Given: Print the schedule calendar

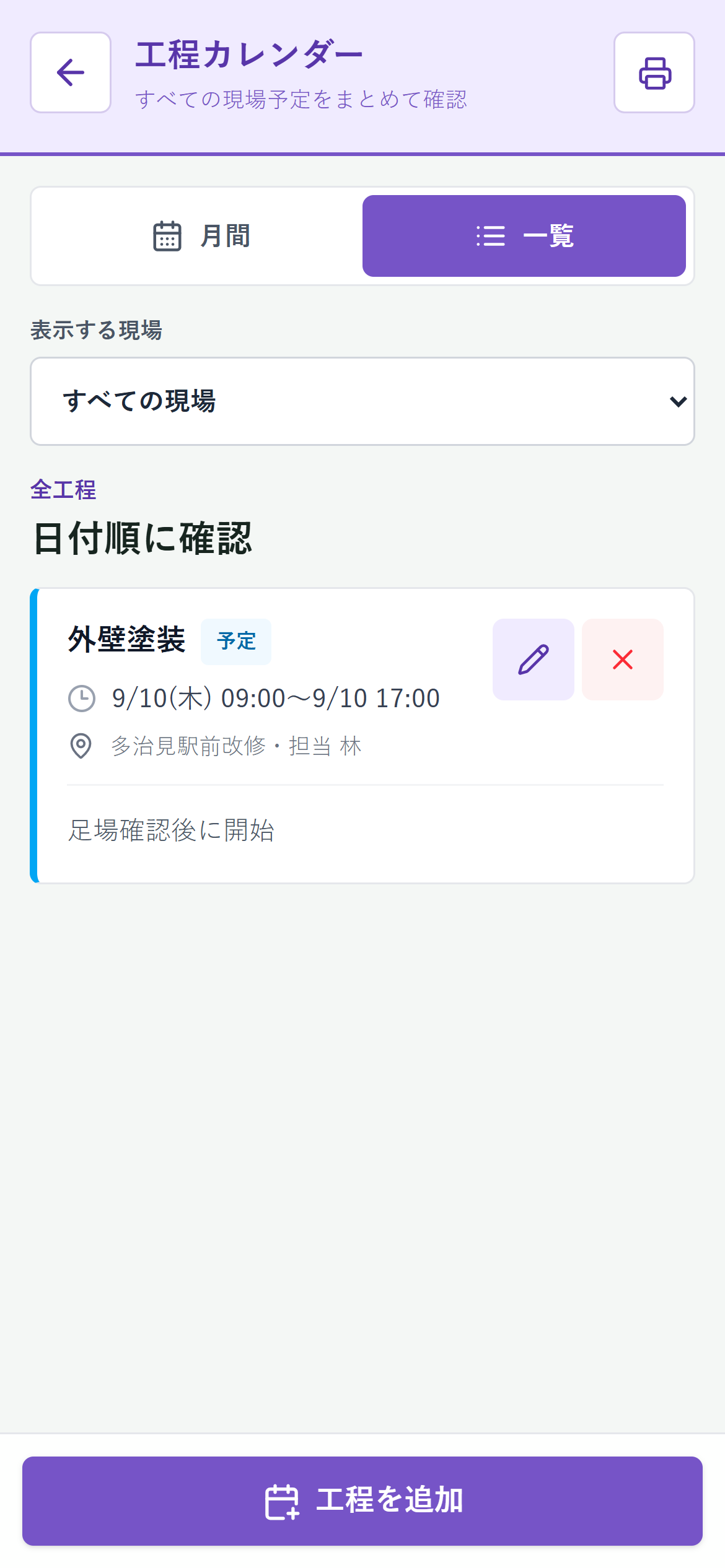Looking at the screenshot, I should (x=654, y=72).
